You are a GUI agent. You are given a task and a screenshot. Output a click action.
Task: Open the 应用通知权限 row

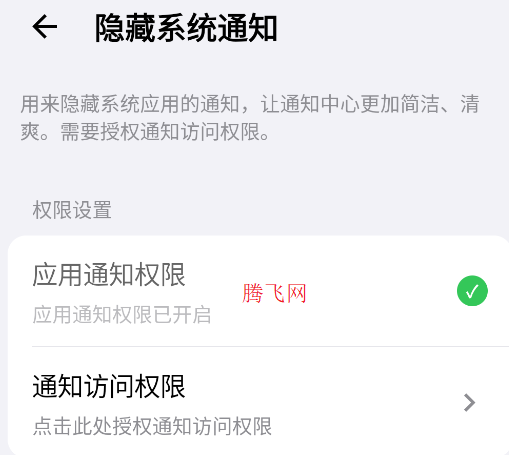(x=258, y=291)
